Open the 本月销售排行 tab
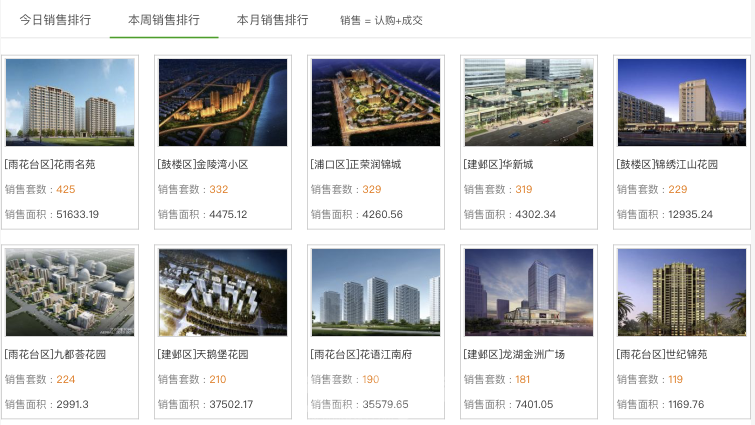The height and width of the screenshot is (425, 755). (272, 20)
